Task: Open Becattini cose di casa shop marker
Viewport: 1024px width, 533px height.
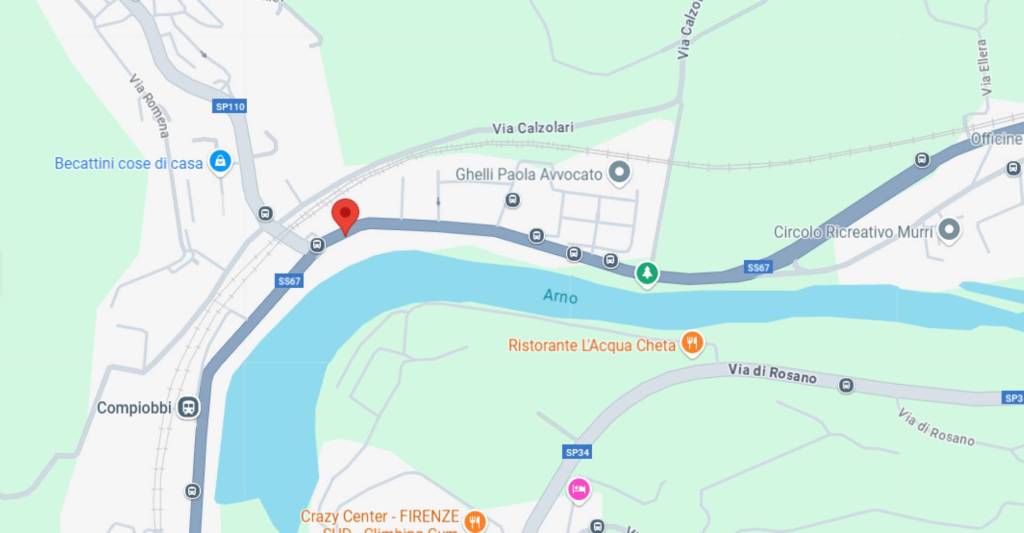Action: [x=221, y=162]
